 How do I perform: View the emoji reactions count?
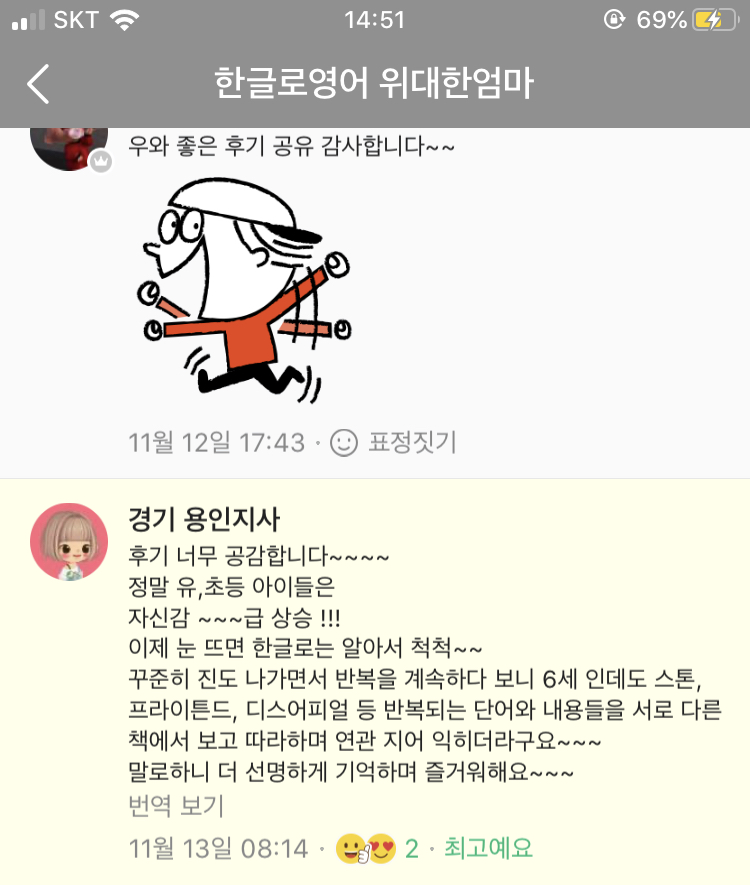(x=377, y=849)
